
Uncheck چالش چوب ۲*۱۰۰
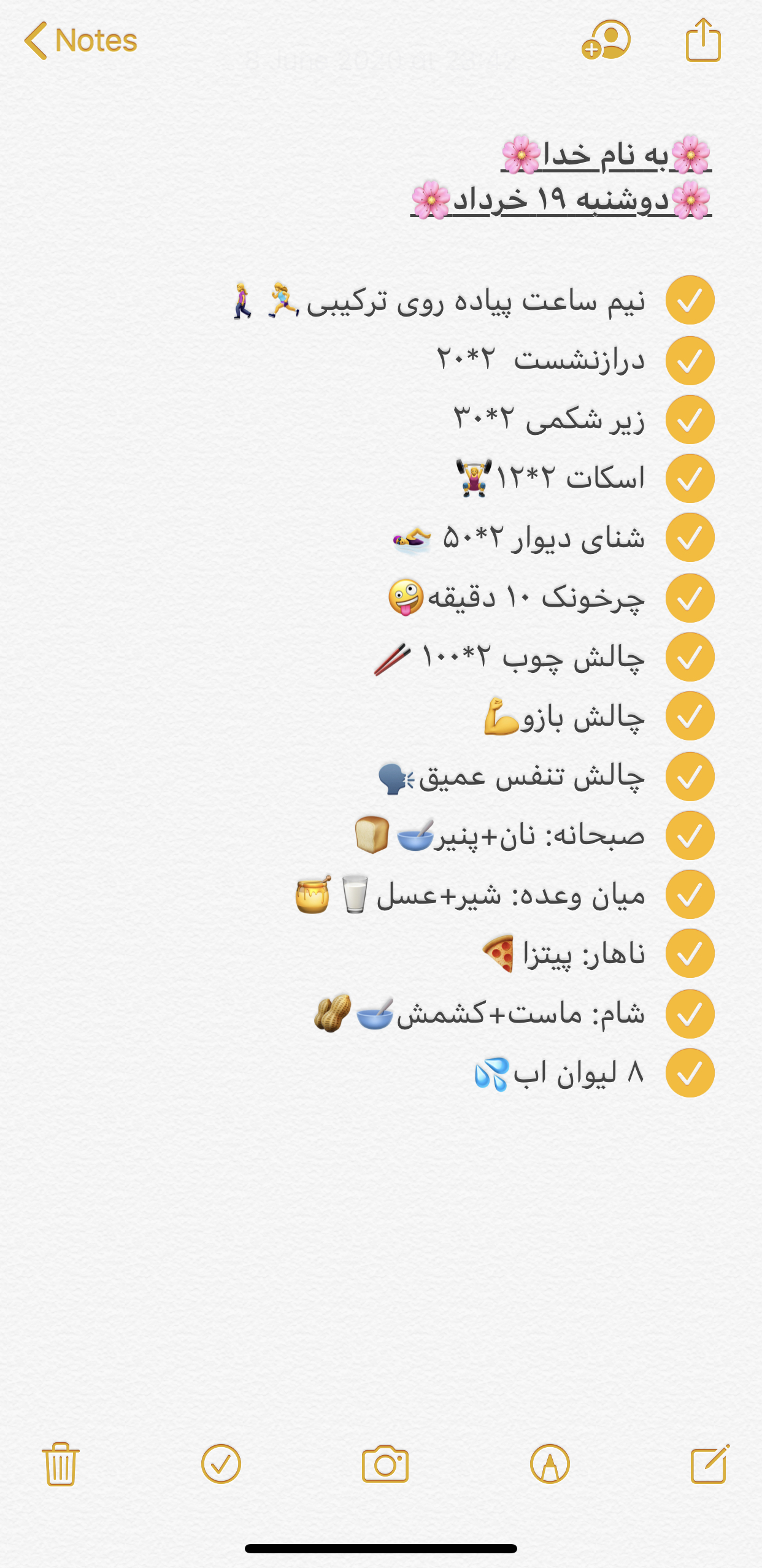(x=690, y=657)
